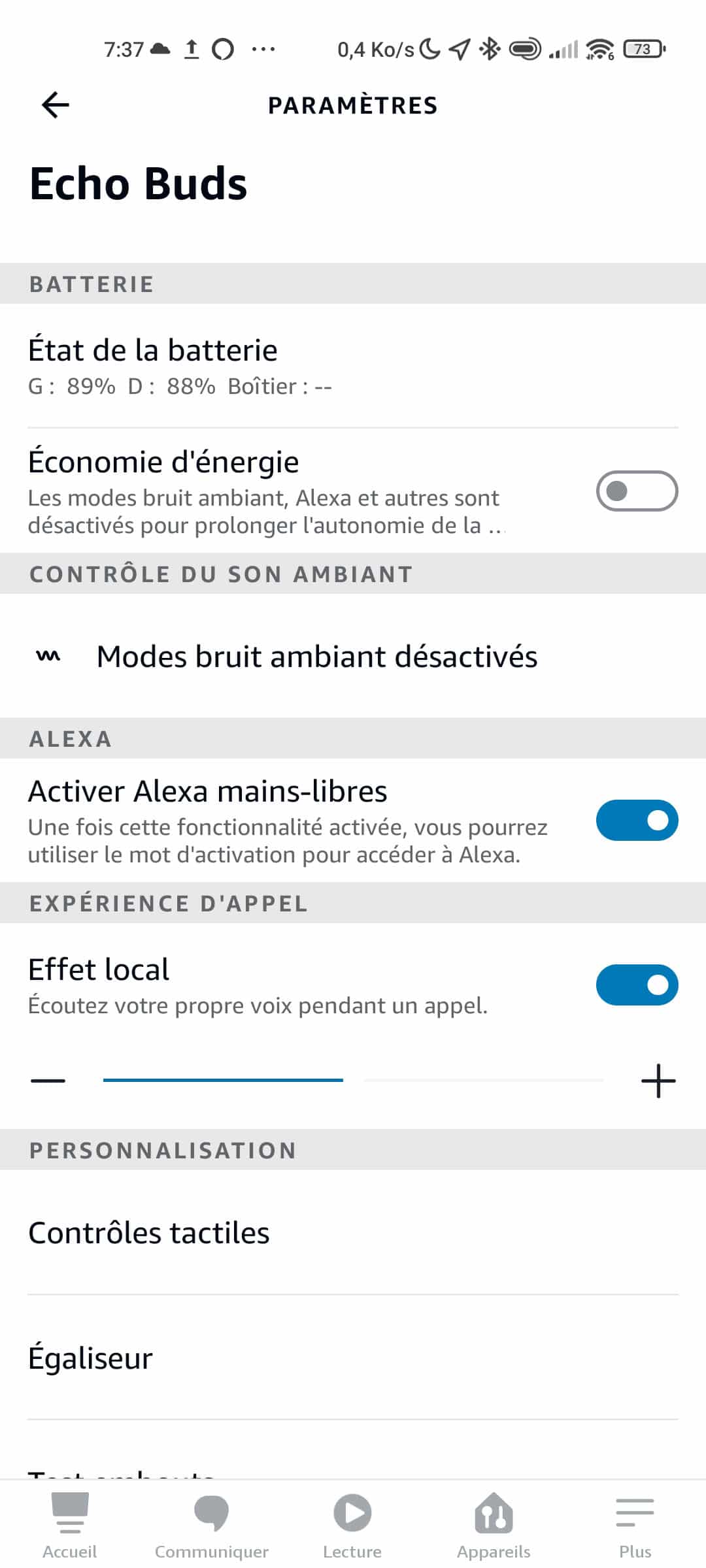
Task: Go back using the arrow in the header
Action: (x=56, y=105)
